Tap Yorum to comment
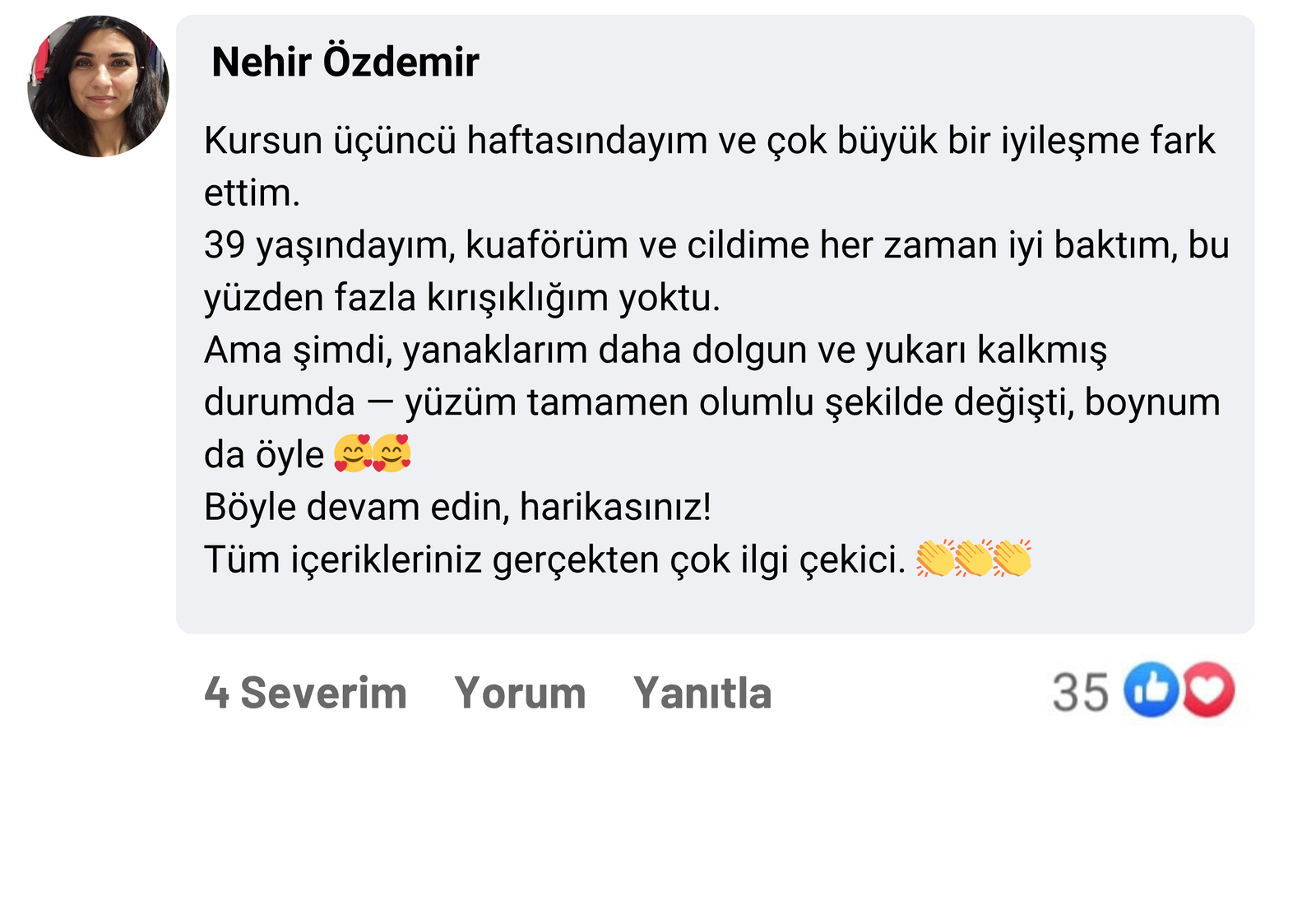 click(520, 693)
